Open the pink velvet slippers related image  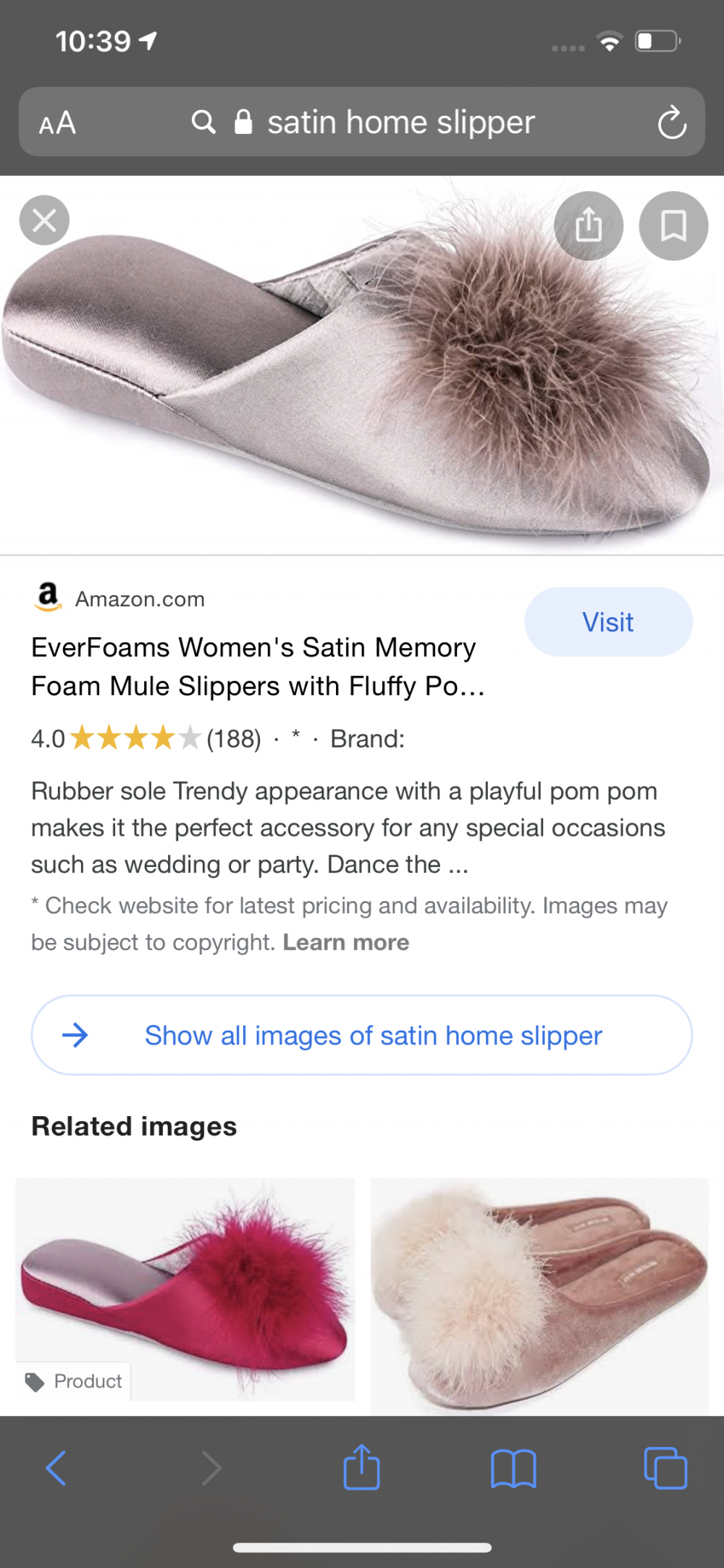tap(539, 1296)
